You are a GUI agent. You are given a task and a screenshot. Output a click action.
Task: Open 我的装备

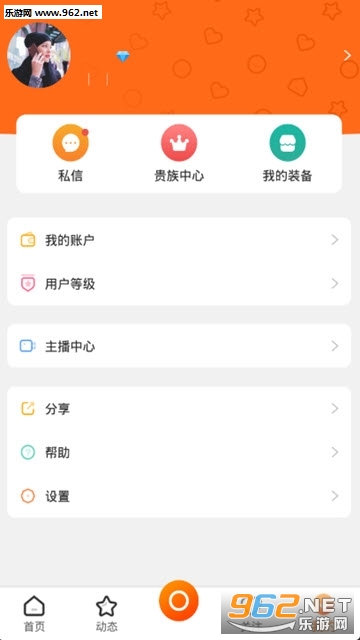pyautogui.click(x=287, y=153)
